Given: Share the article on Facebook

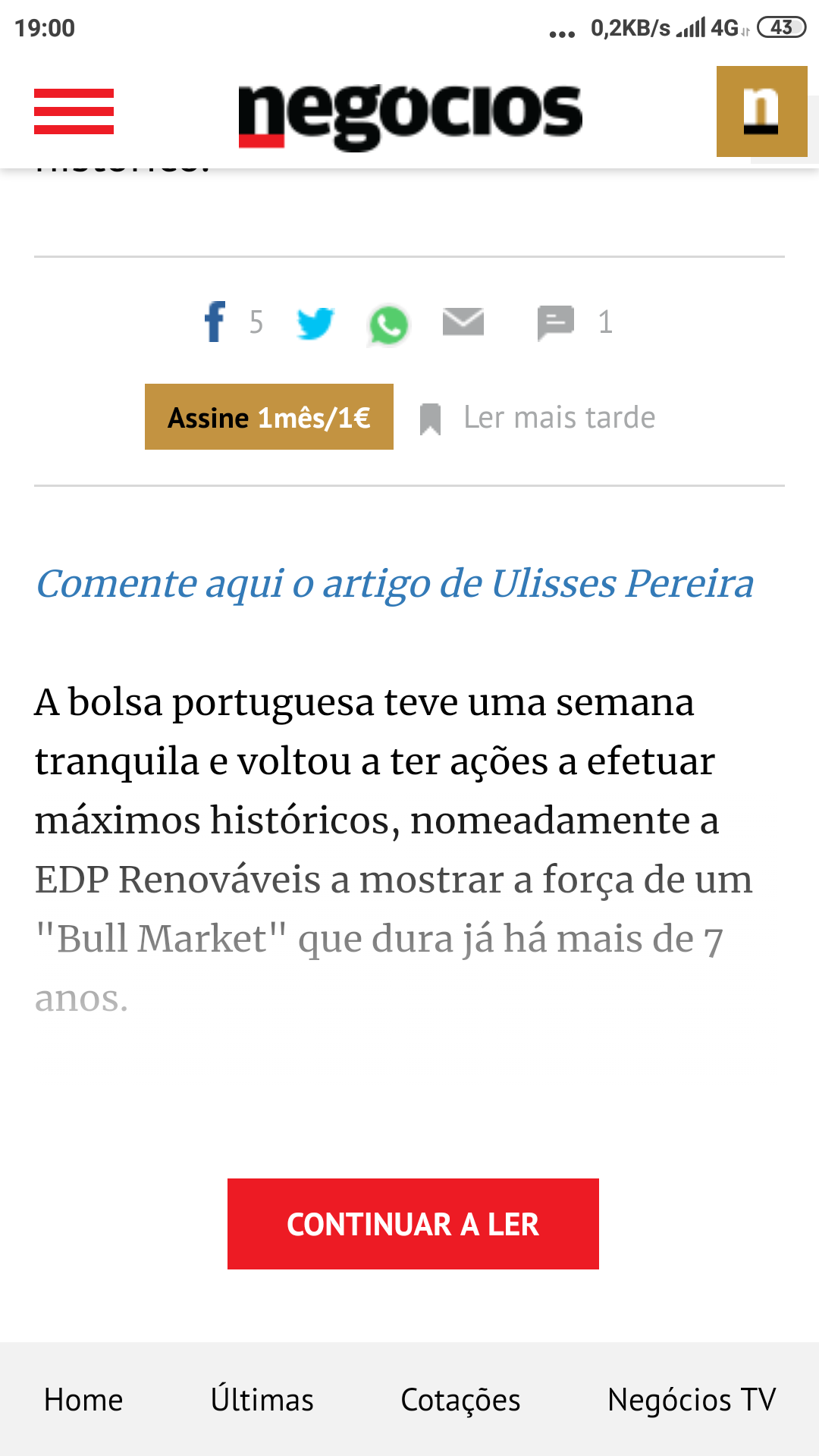Looking at the screenshot, I should 215,322.
